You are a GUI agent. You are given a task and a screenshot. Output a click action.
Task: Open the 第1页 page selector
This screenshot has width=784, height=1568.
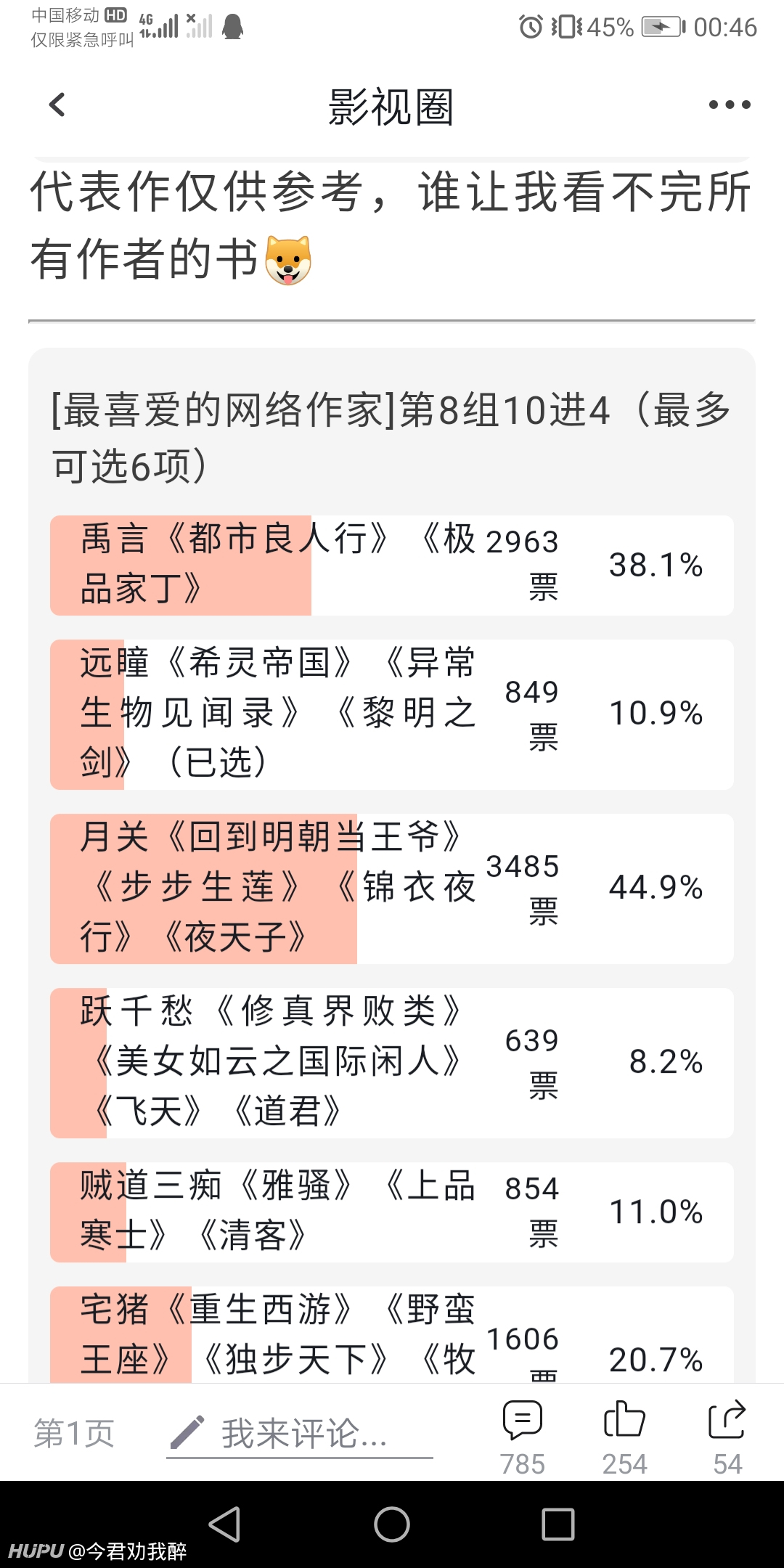[x=74, y=1434]
